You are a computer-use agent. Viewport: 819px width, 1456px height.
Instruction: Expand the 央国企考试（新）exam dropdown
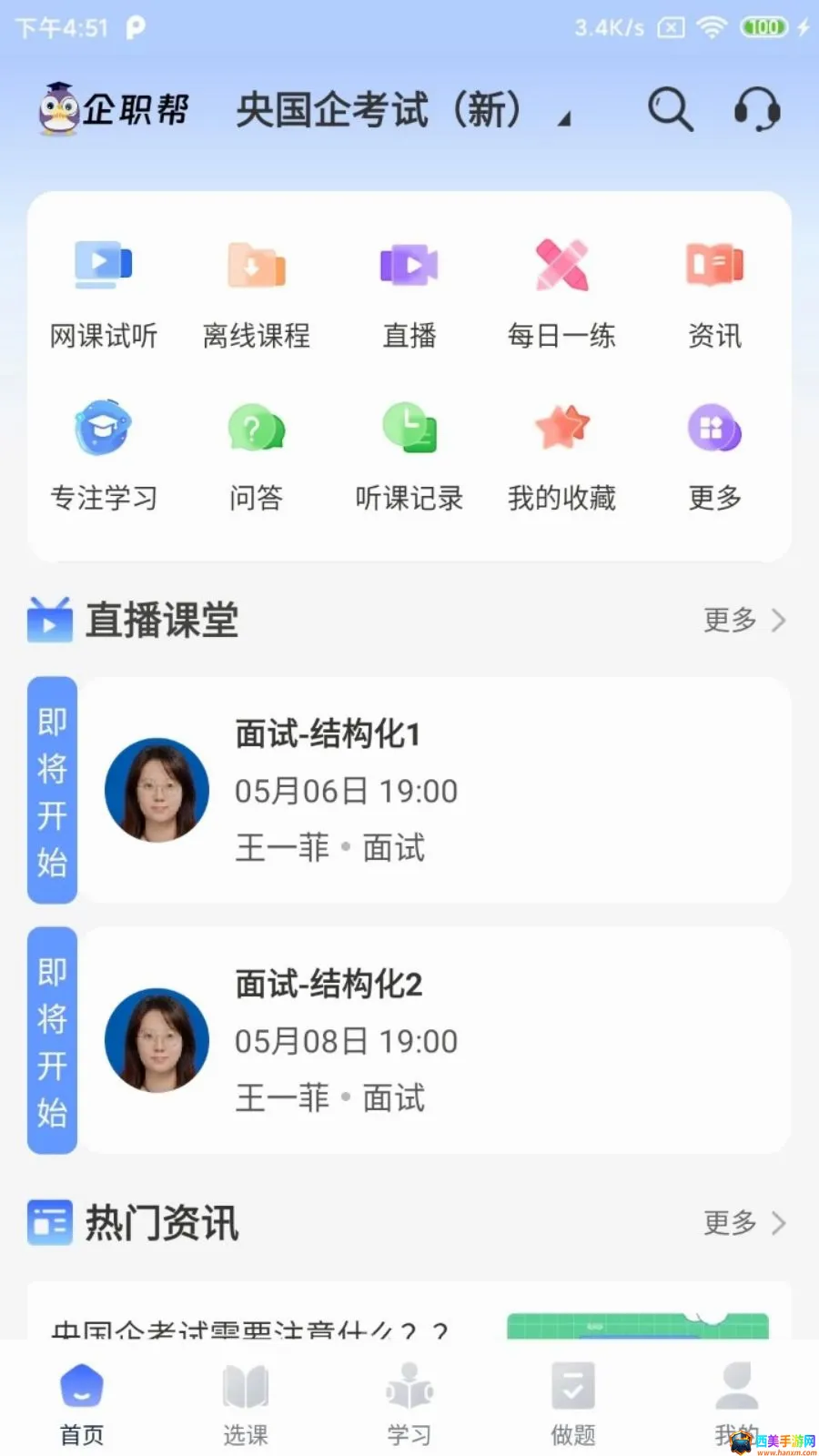pyautogui.click(x=403, y=111)
